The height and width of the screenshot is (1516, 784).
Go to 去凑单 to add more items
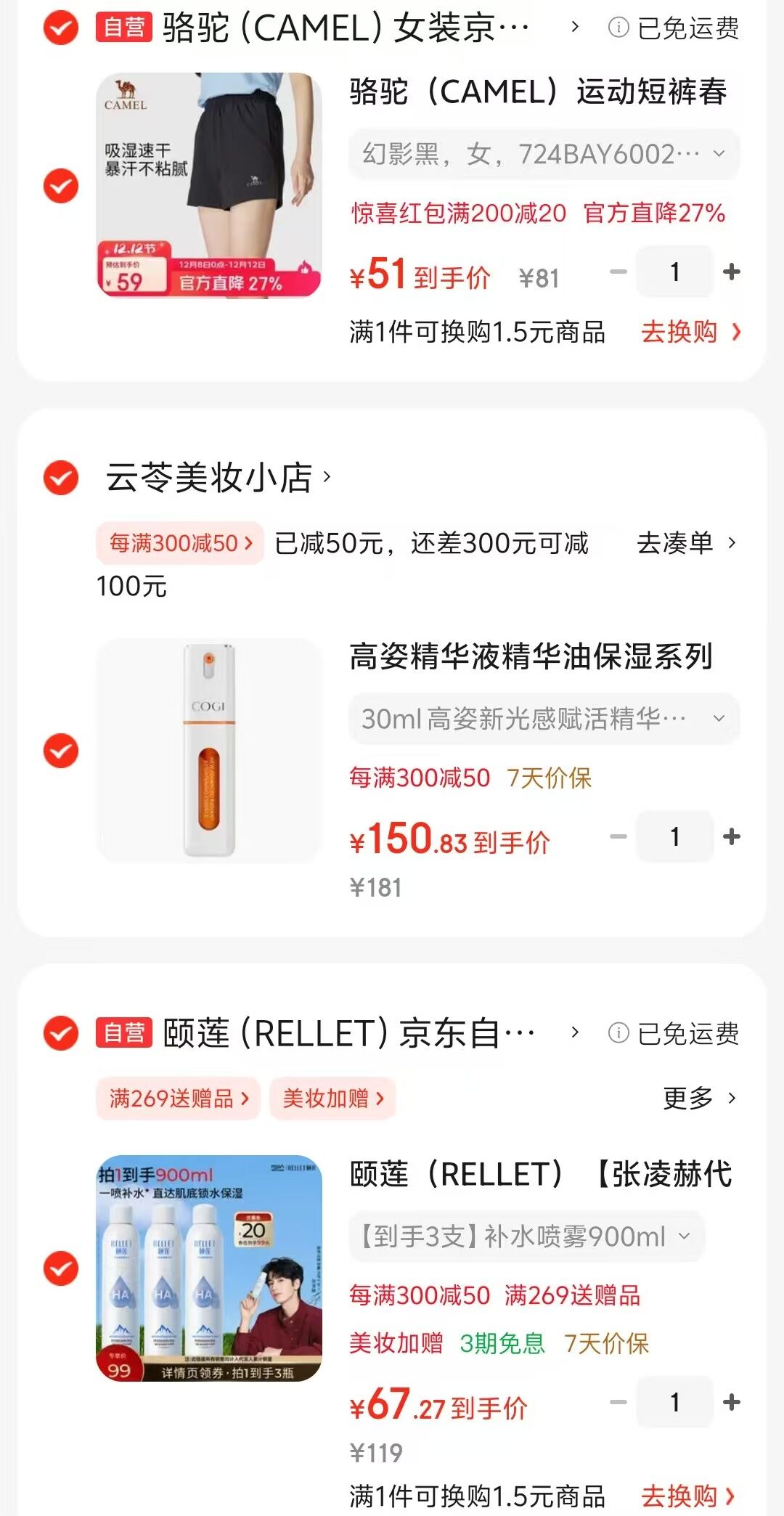[686, 542]
